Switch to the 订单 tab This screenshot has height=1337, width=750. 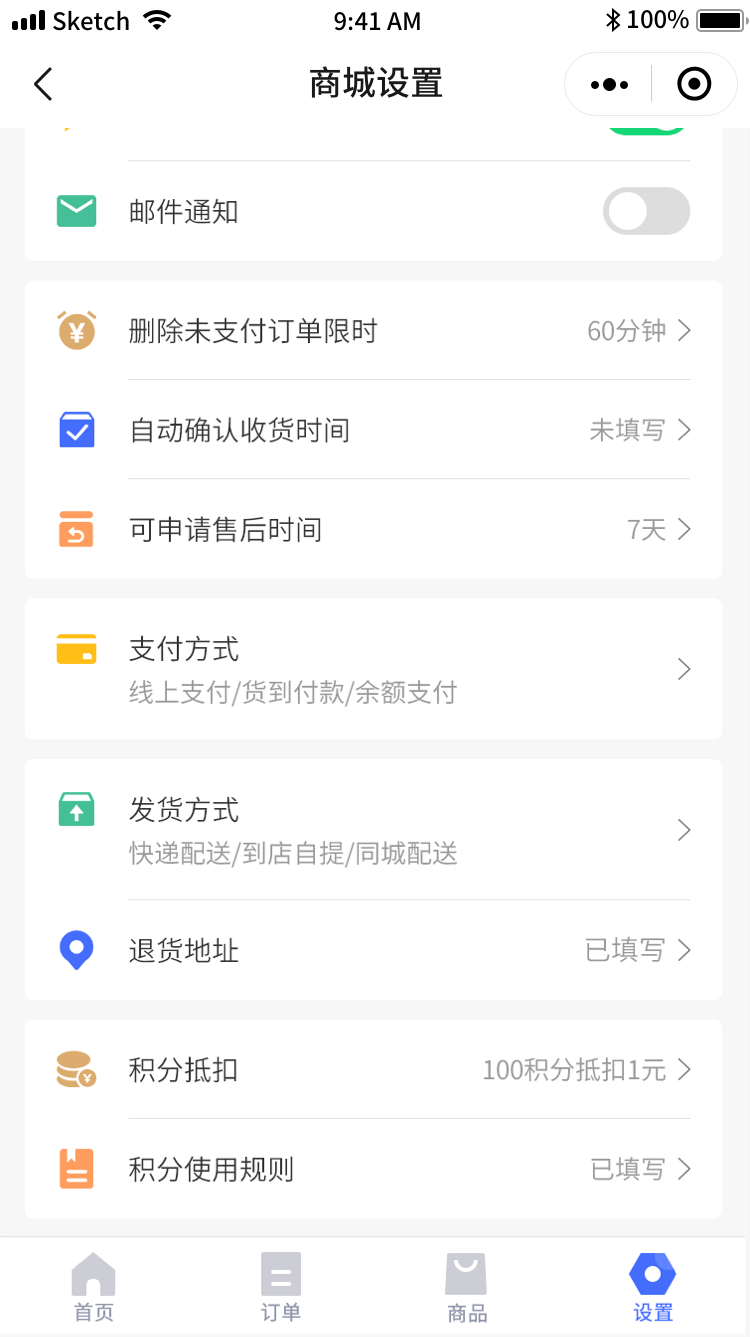(x=281, y=1288)
